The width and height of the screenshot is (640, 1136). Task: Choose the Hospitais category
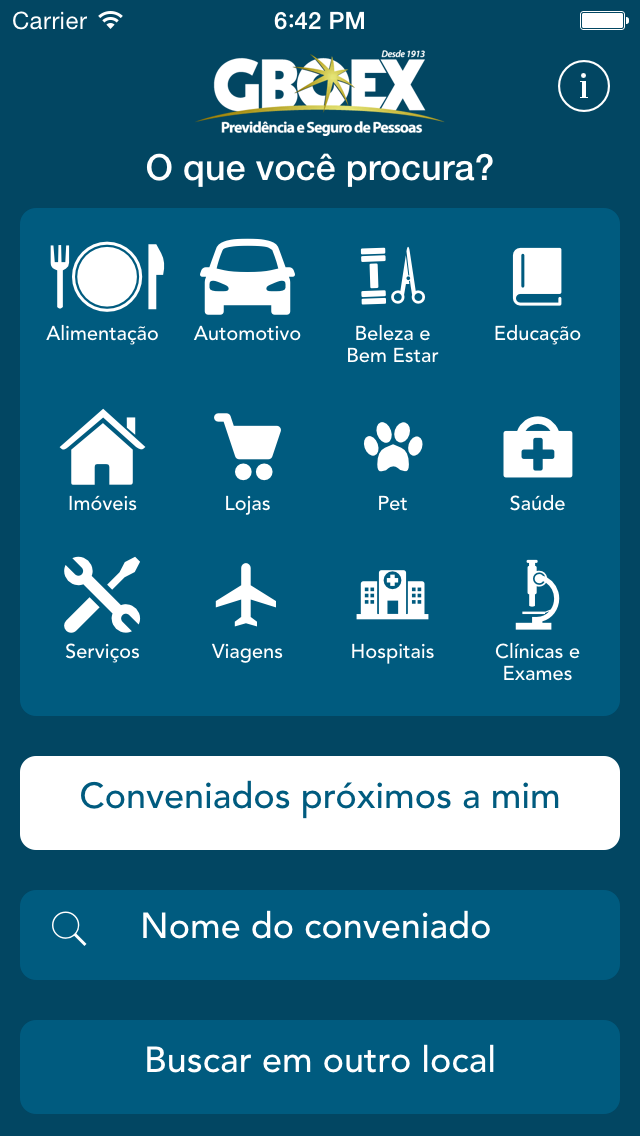(x=392, y=614)
